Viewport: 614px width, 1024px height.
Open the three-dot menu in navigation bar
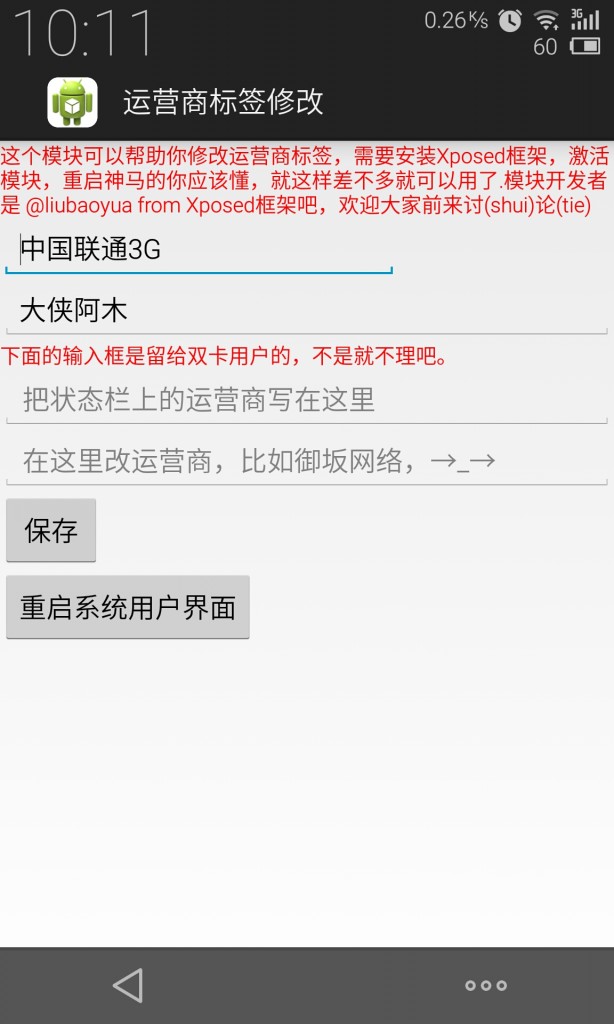tap(486, 985)
